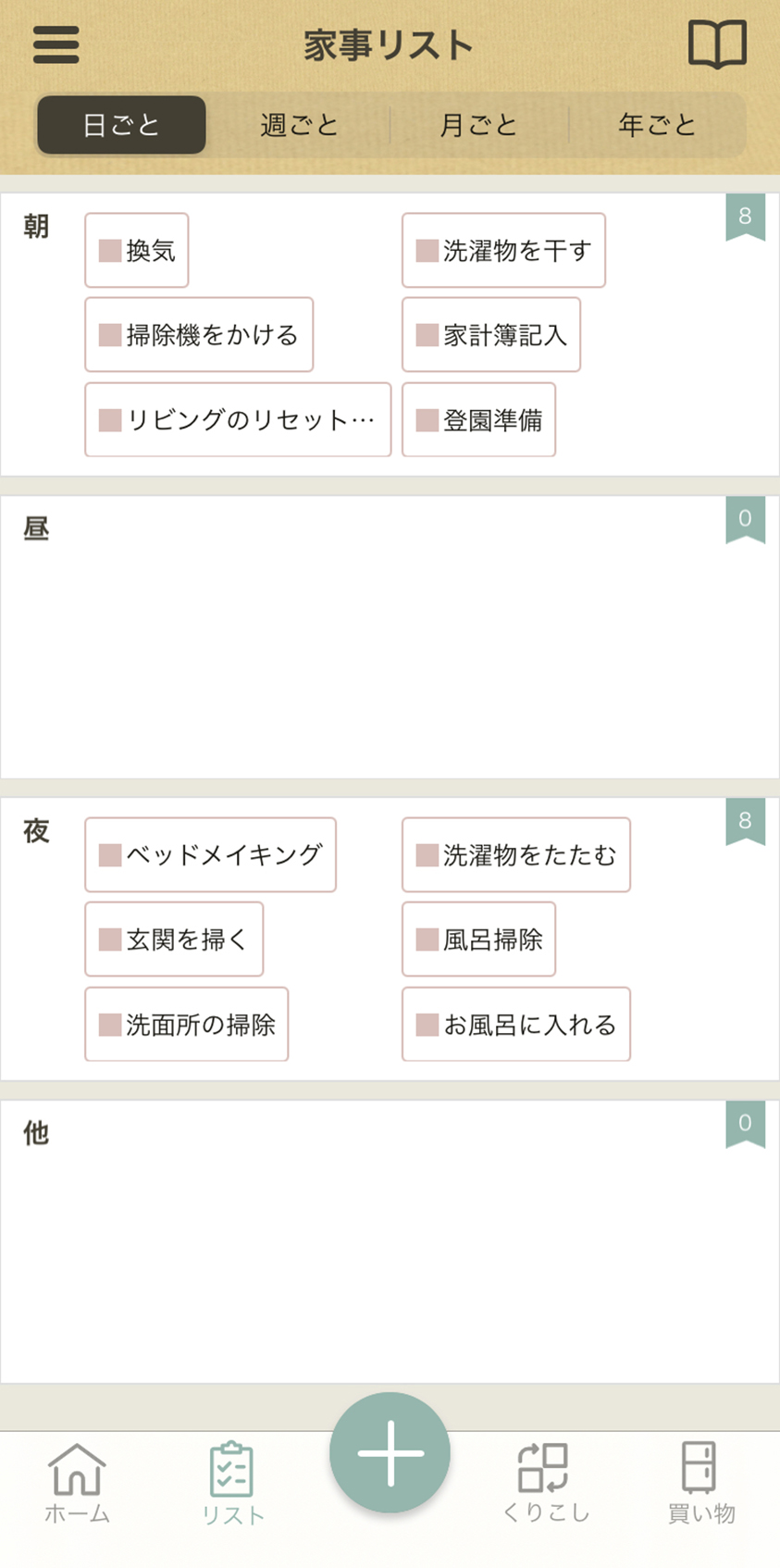Open the くりこし tab
This screenshot has height=1568, width=780.
tap(545, 1483)
